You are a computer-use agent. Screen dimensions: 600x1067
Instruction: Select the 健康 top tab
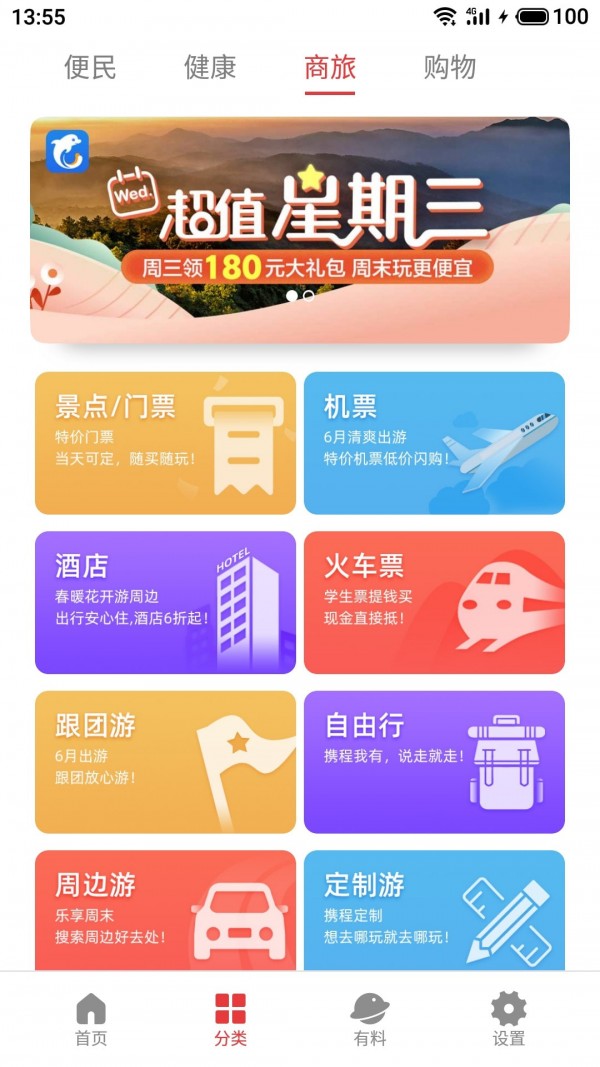click(x=210, y=68)
